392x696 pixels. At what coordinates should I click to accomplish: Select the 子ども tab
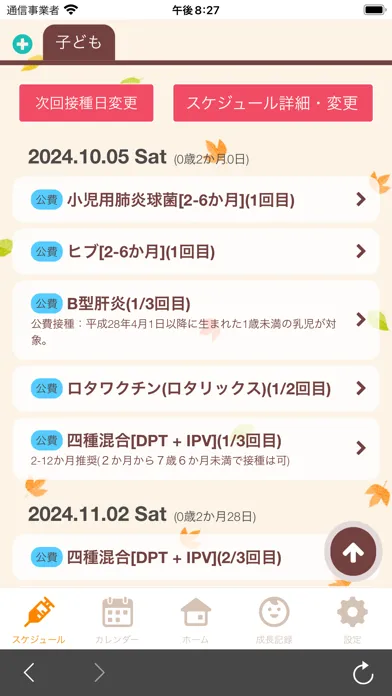[79, 43]
